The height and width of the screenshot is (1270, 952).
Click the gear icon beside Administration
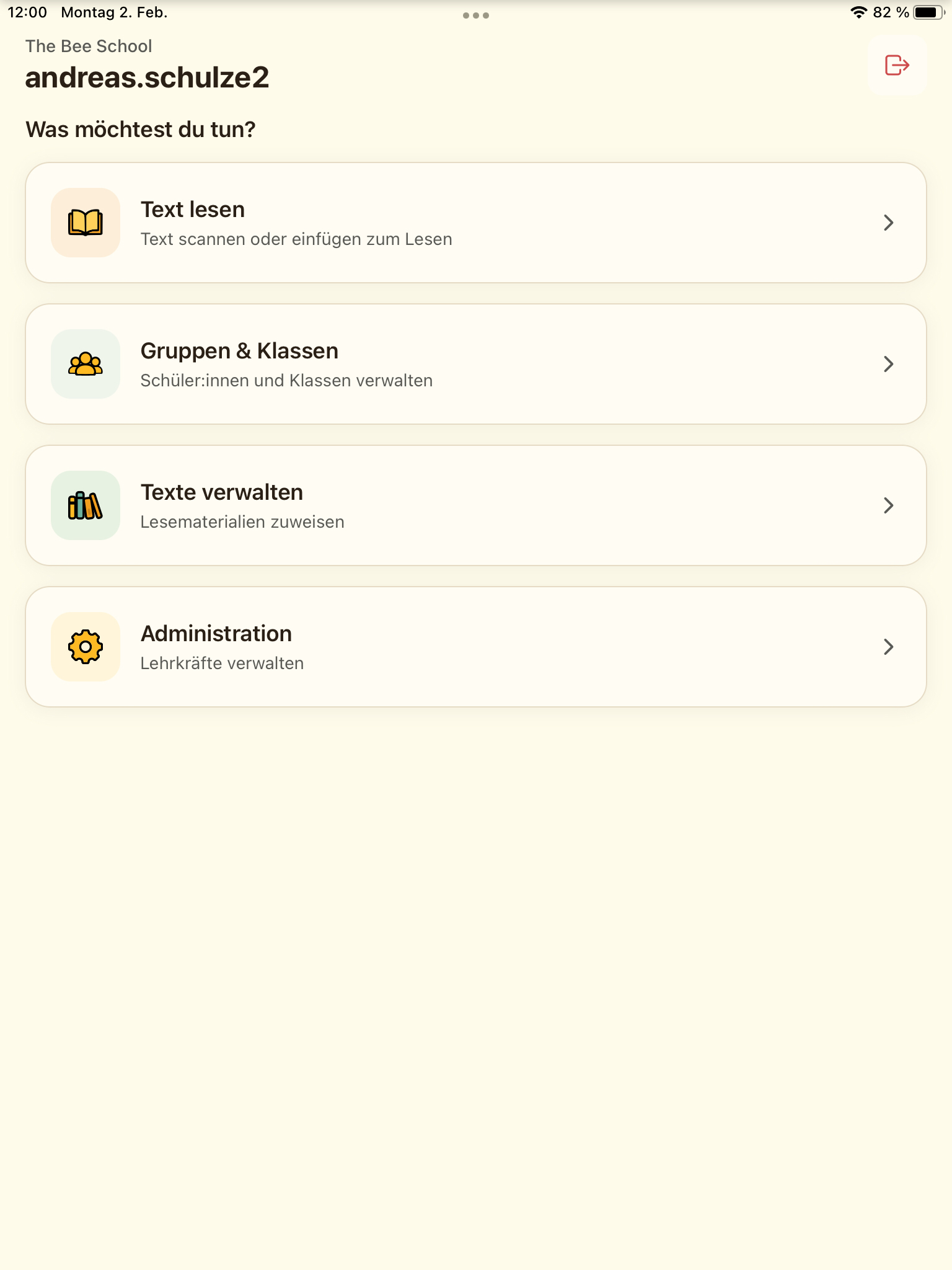[x=85, y=647]
